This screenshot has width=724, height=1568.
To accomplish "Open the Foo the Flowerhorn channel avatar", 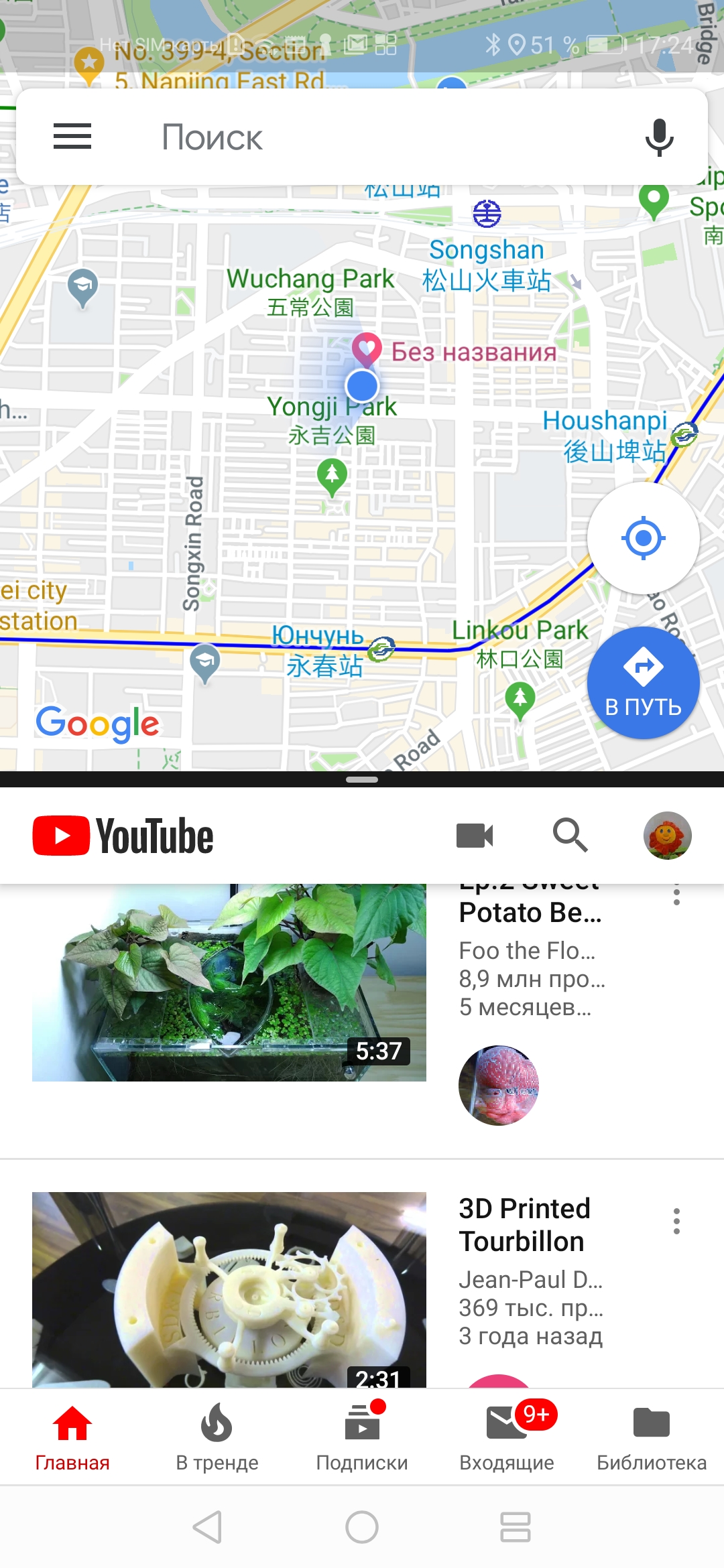I will click(499, 1086).
